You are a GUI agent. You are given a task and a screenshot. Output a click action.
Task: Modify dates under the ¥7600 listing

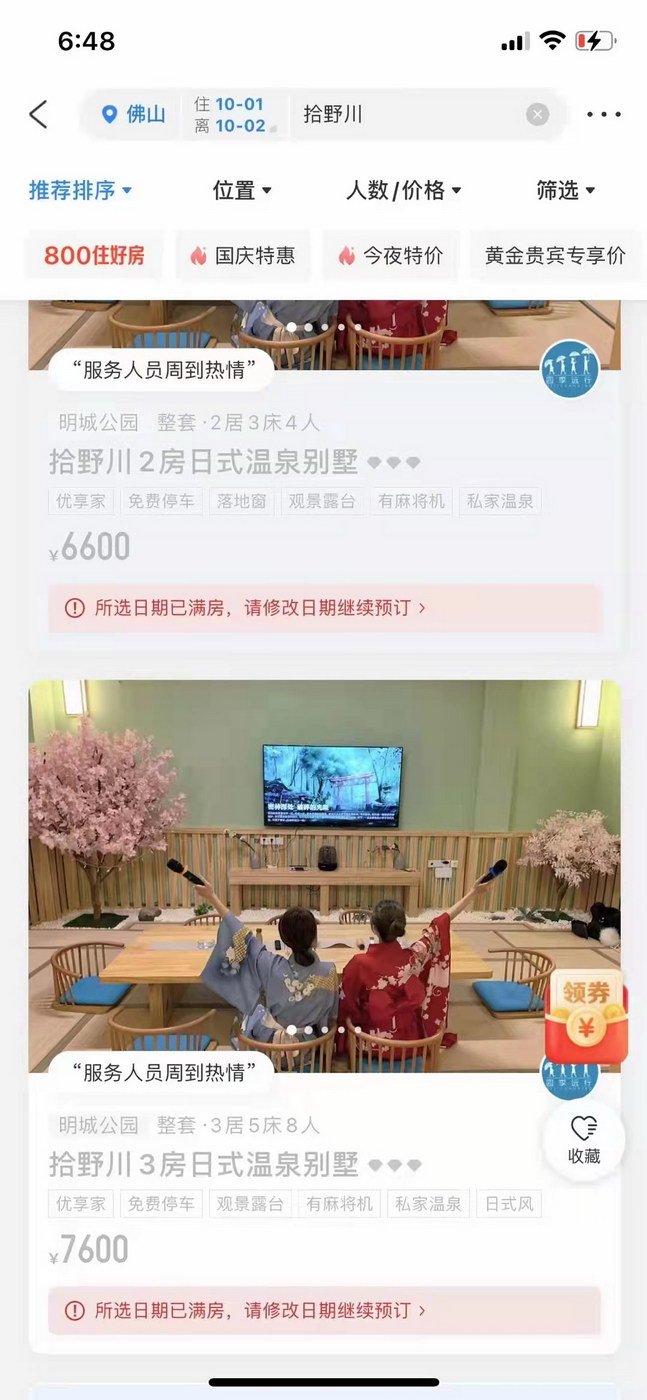pyautogui.click(x=324, y=1310)
